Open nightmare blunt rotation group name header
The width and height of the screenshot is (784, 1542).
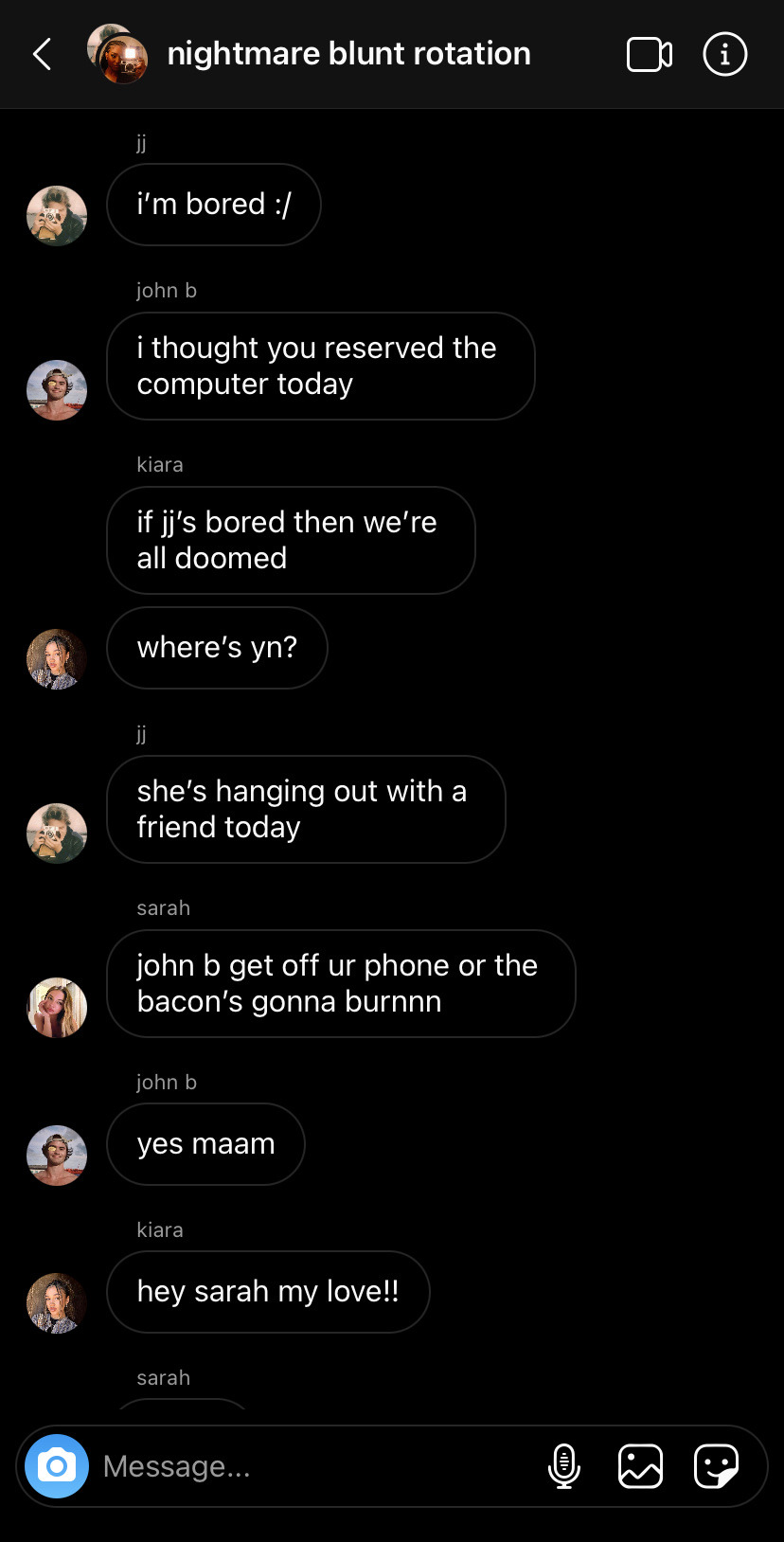348,54
